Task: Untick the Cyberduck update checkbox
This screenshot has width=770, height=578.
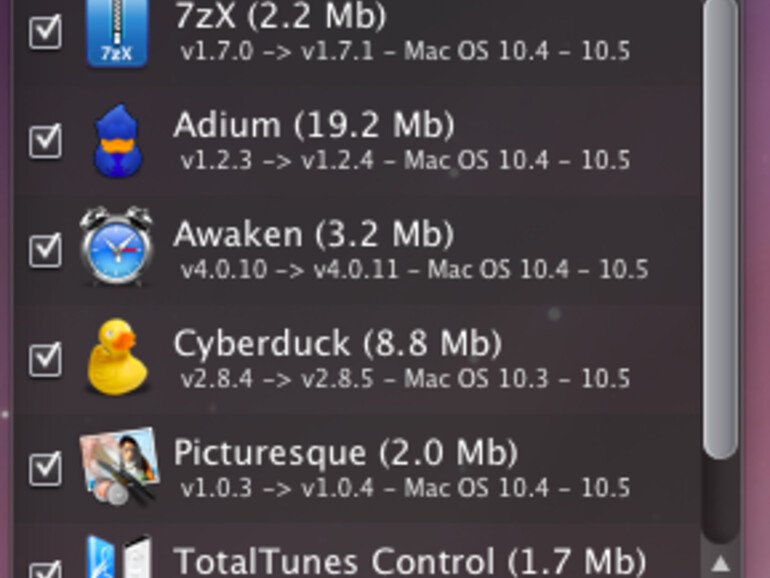Action: [x=45, y=358]
